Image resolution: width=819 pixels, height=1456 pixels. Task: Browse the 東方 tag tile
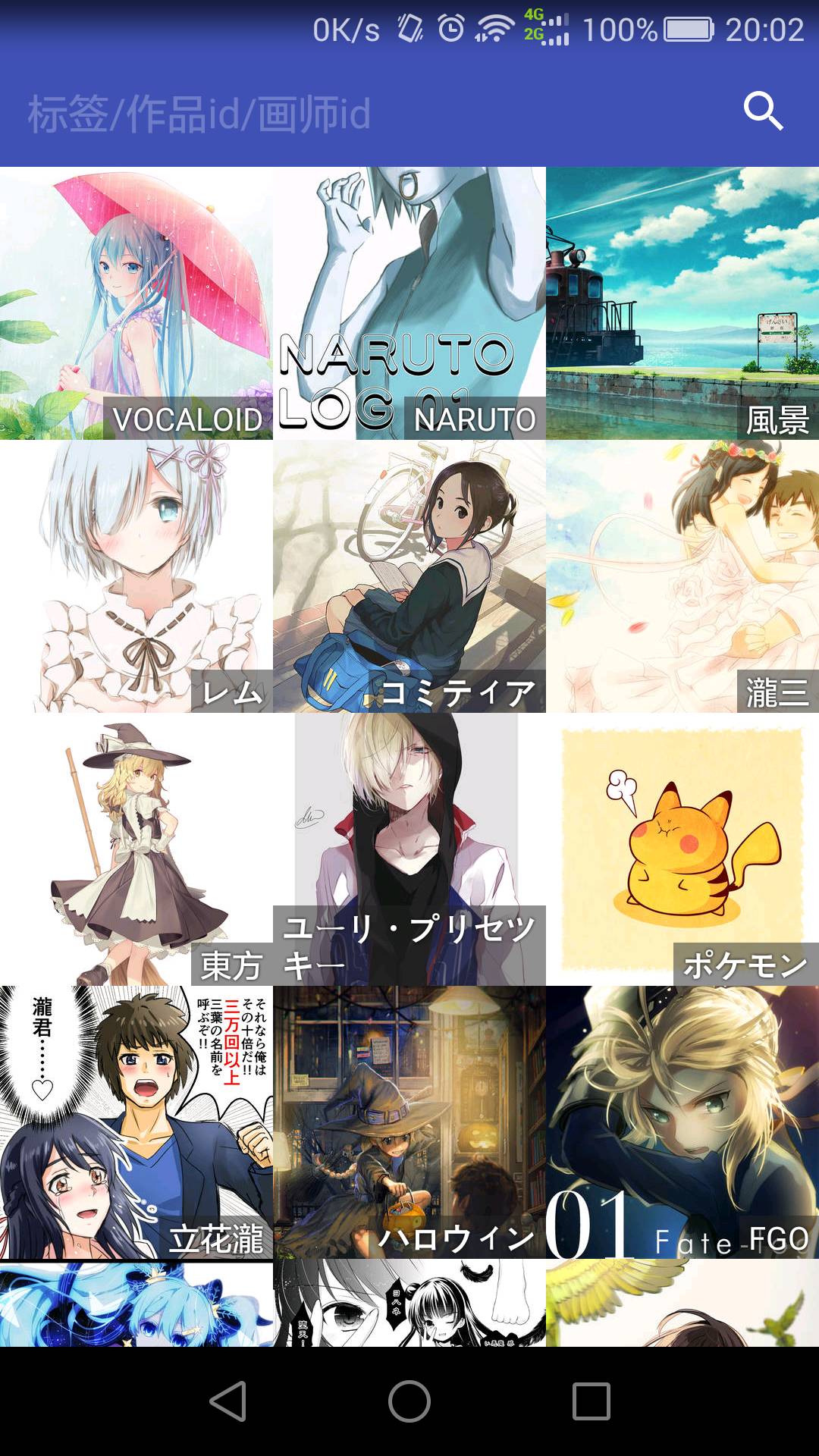pos(136,849)
